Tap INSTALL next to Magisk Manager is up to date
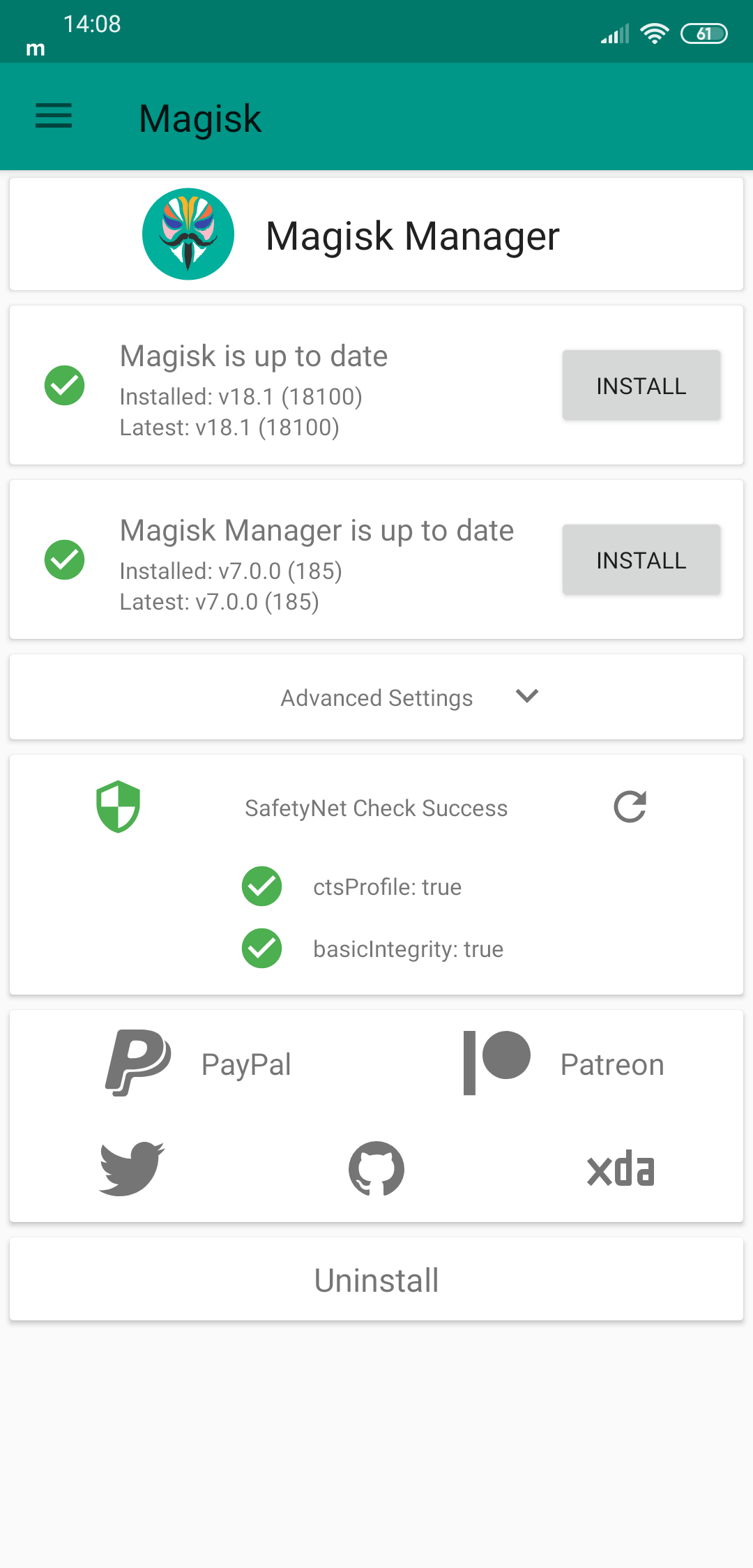The image size is (753, 1568). (x=641, y=559)
